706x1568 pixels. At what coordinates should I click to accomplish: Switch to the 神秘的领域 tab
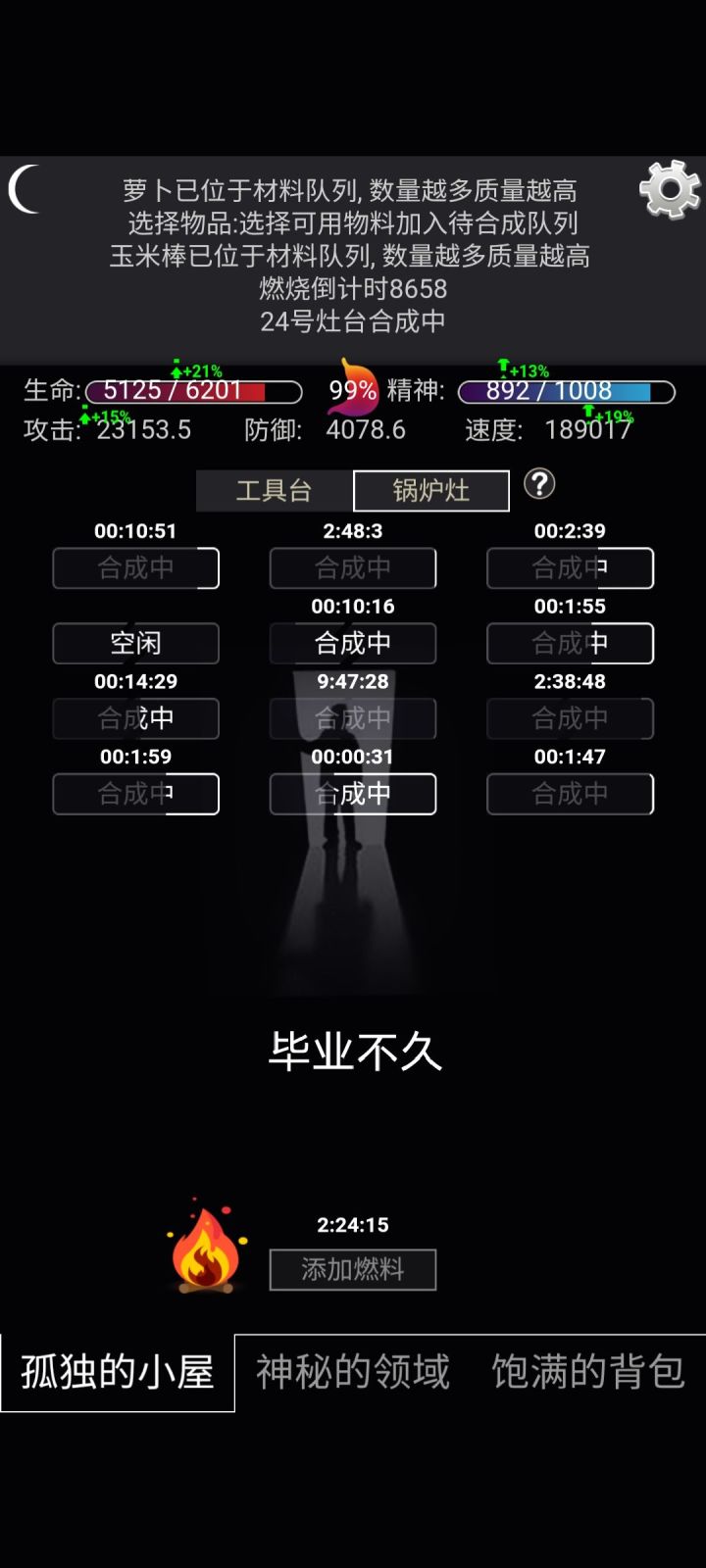(x=351, y=1372)
